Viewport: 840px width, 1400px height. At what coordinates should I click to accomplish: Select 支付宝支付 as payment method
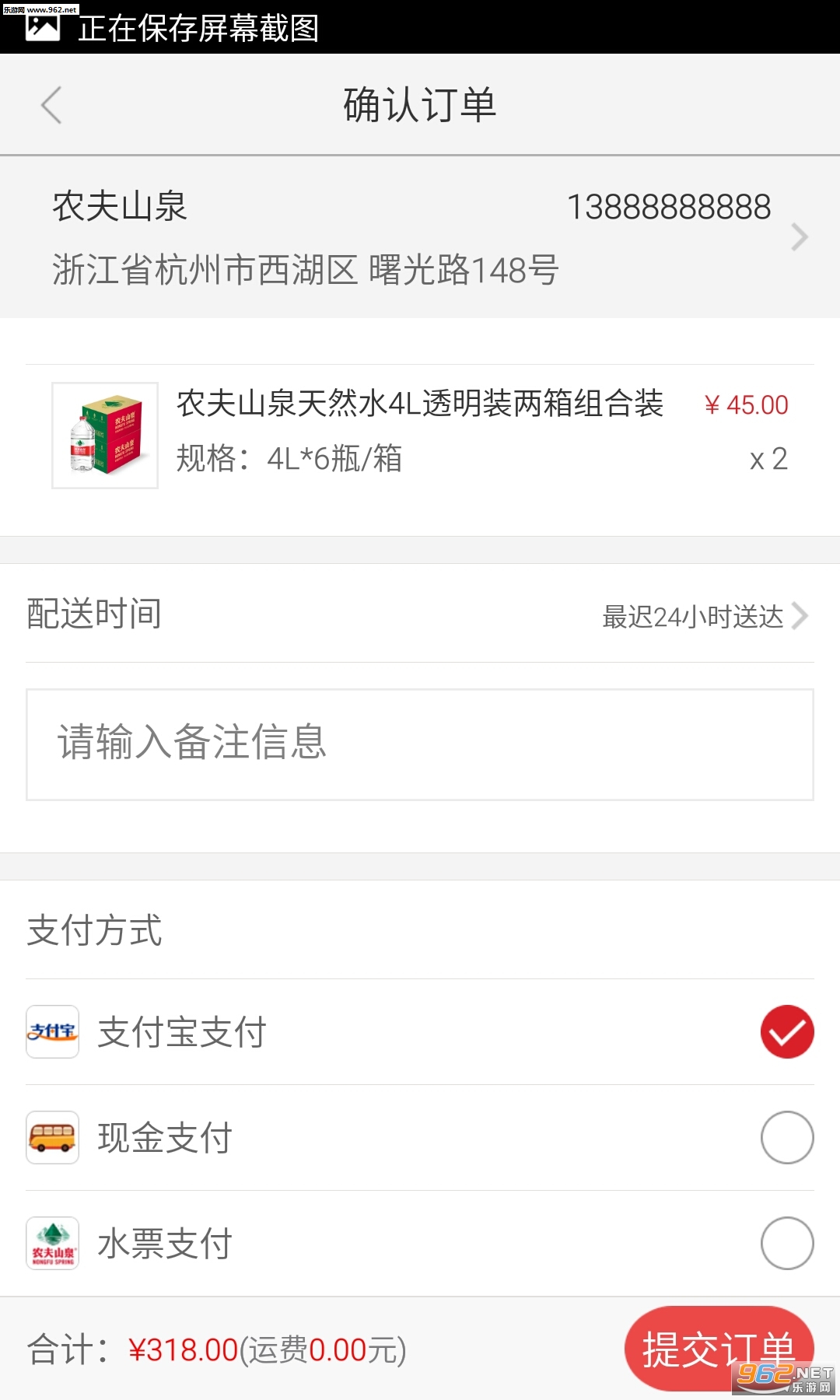786,1032
